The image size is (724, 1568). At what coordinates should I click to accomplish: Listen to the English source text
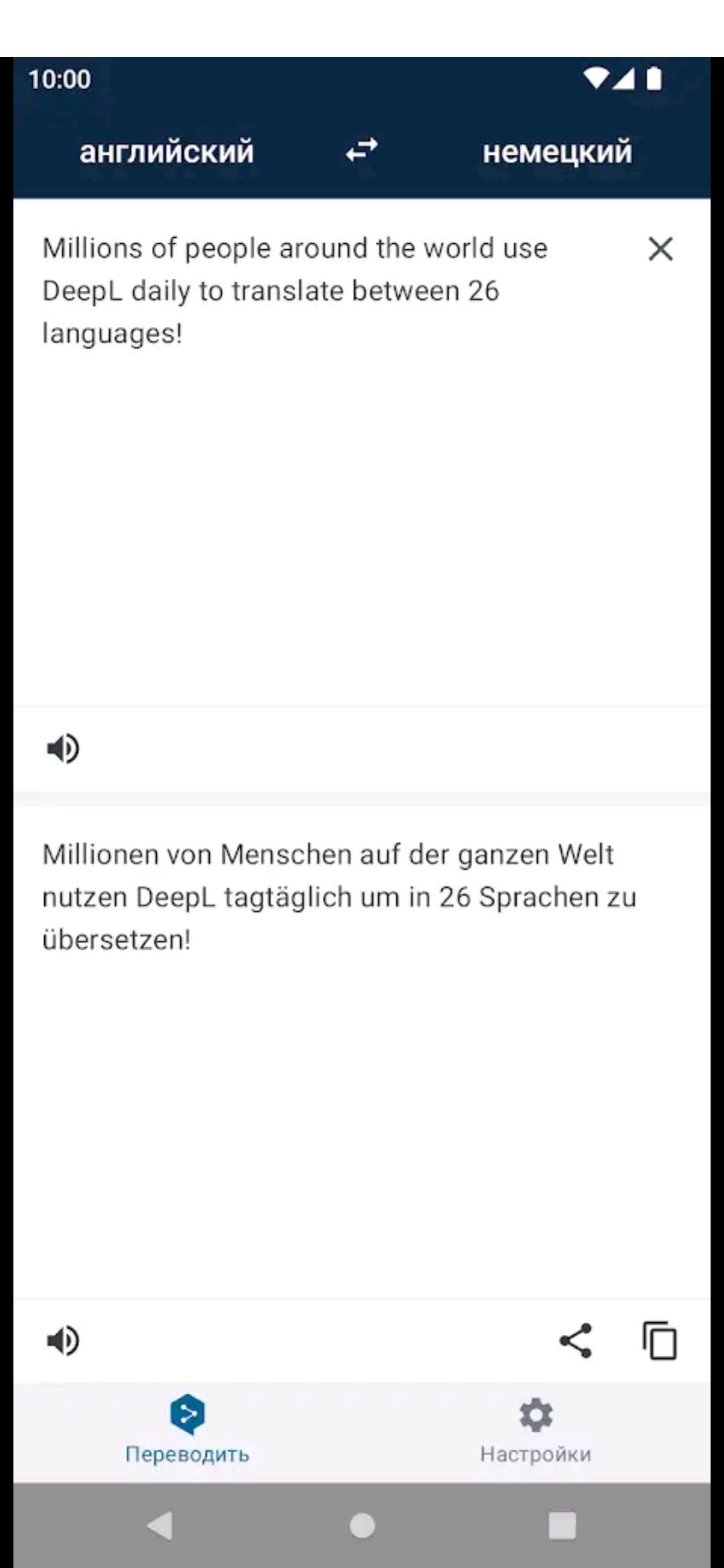tap(63, 748)
